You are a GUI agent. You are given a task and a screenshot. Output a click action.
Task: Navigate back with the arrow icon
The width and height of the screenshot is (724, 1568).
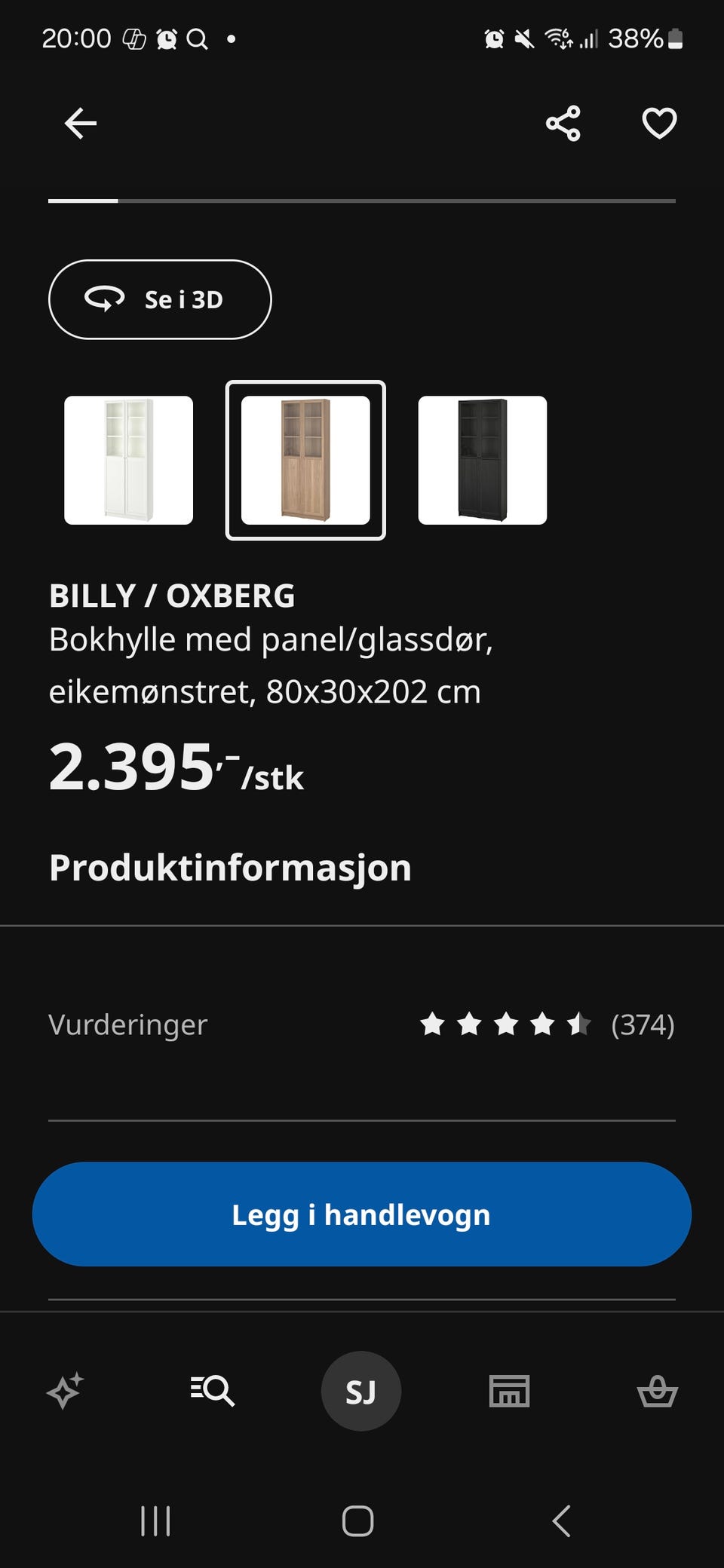pos(78,123)
